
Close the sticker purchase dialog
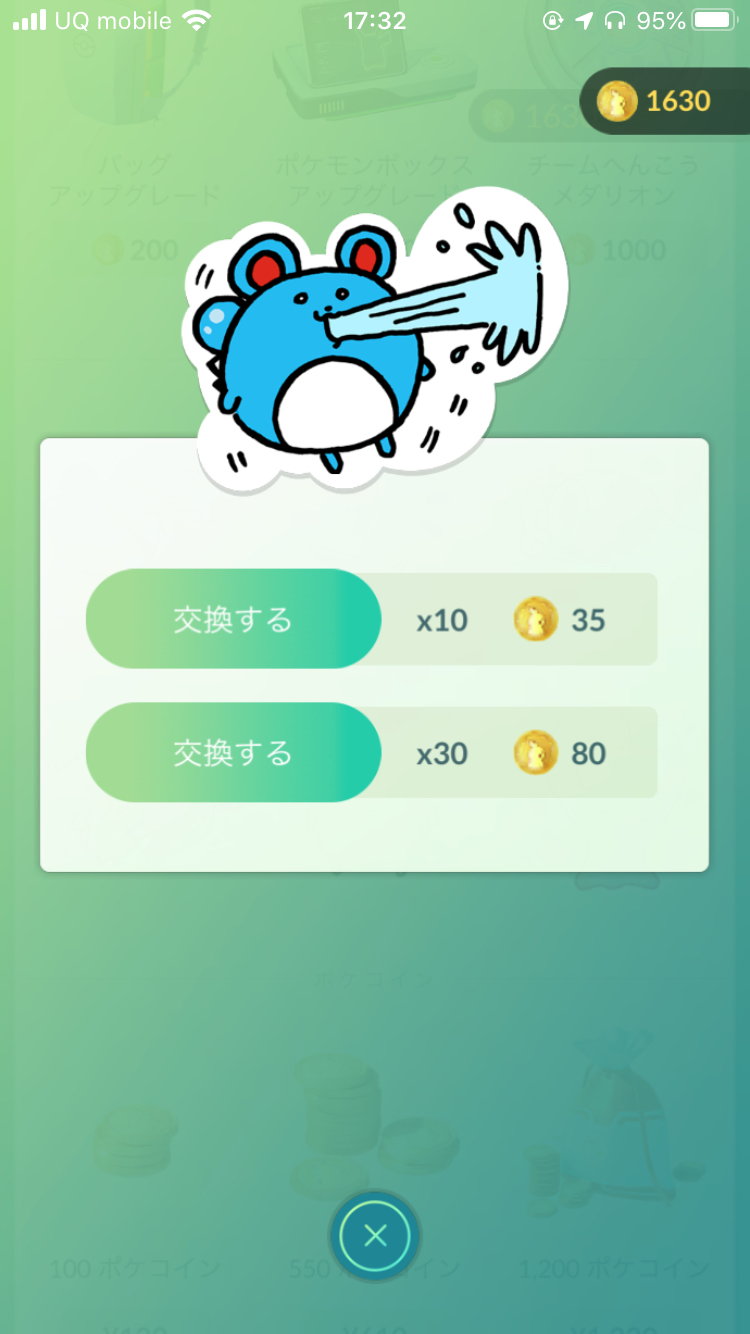(375, 1237)
